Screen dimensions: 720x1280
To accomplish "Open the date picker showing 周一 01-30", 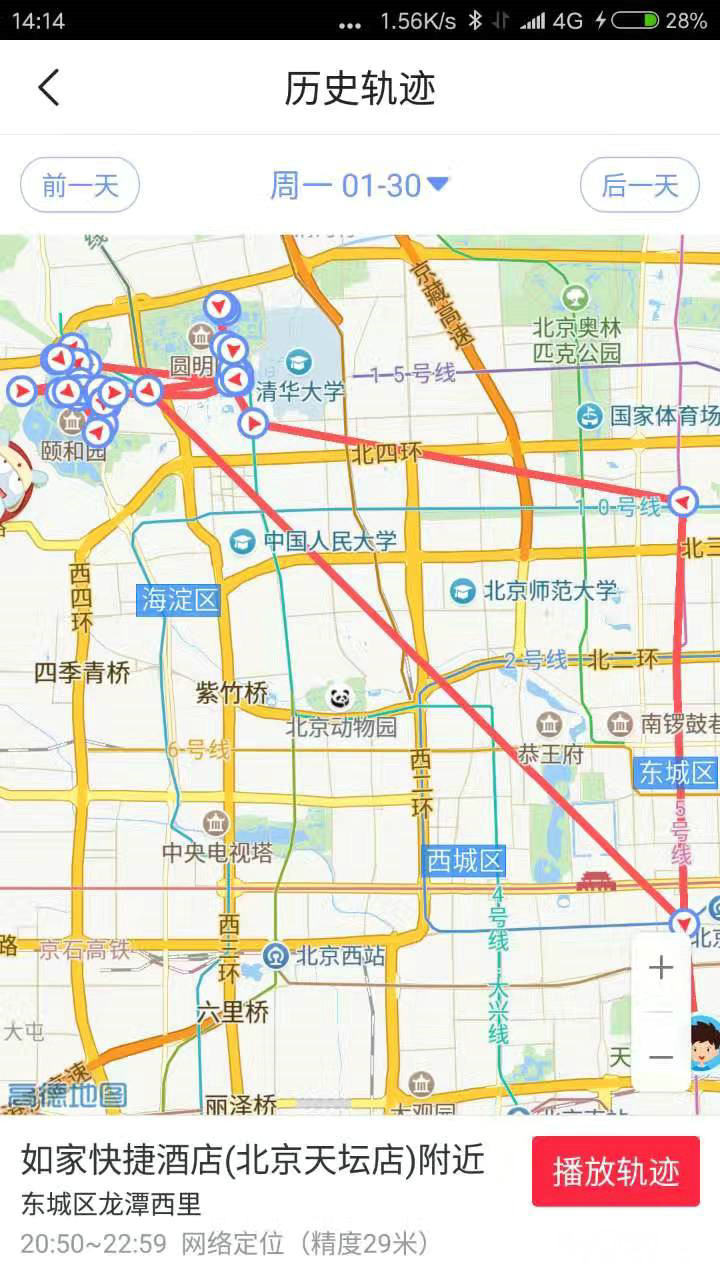I will point(360,185).
